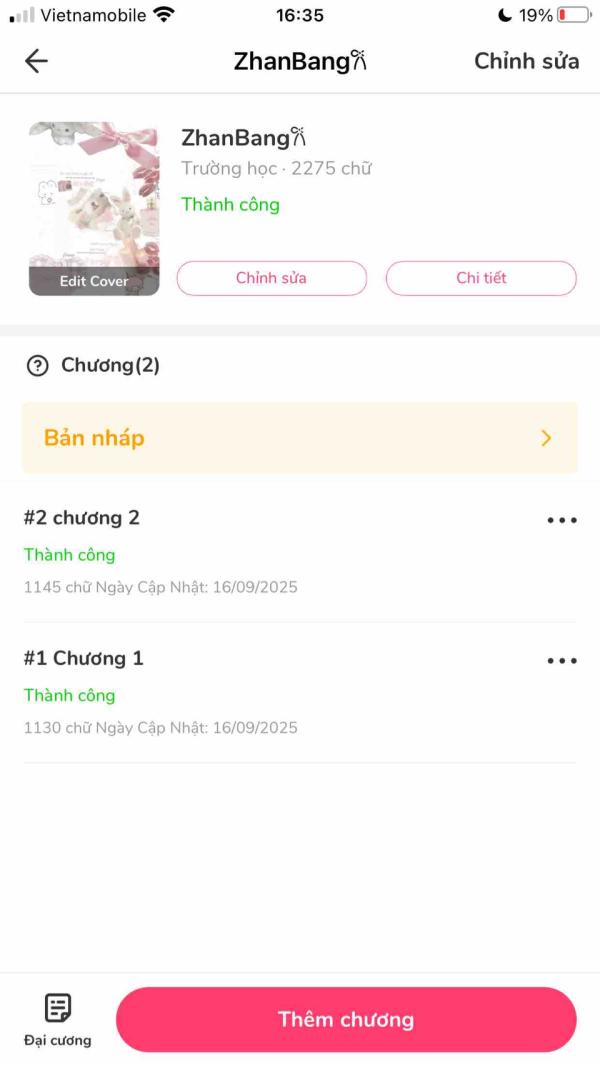Open more options for #2 chương 2
The image size is (600, 1067).
tap(562, 520)
